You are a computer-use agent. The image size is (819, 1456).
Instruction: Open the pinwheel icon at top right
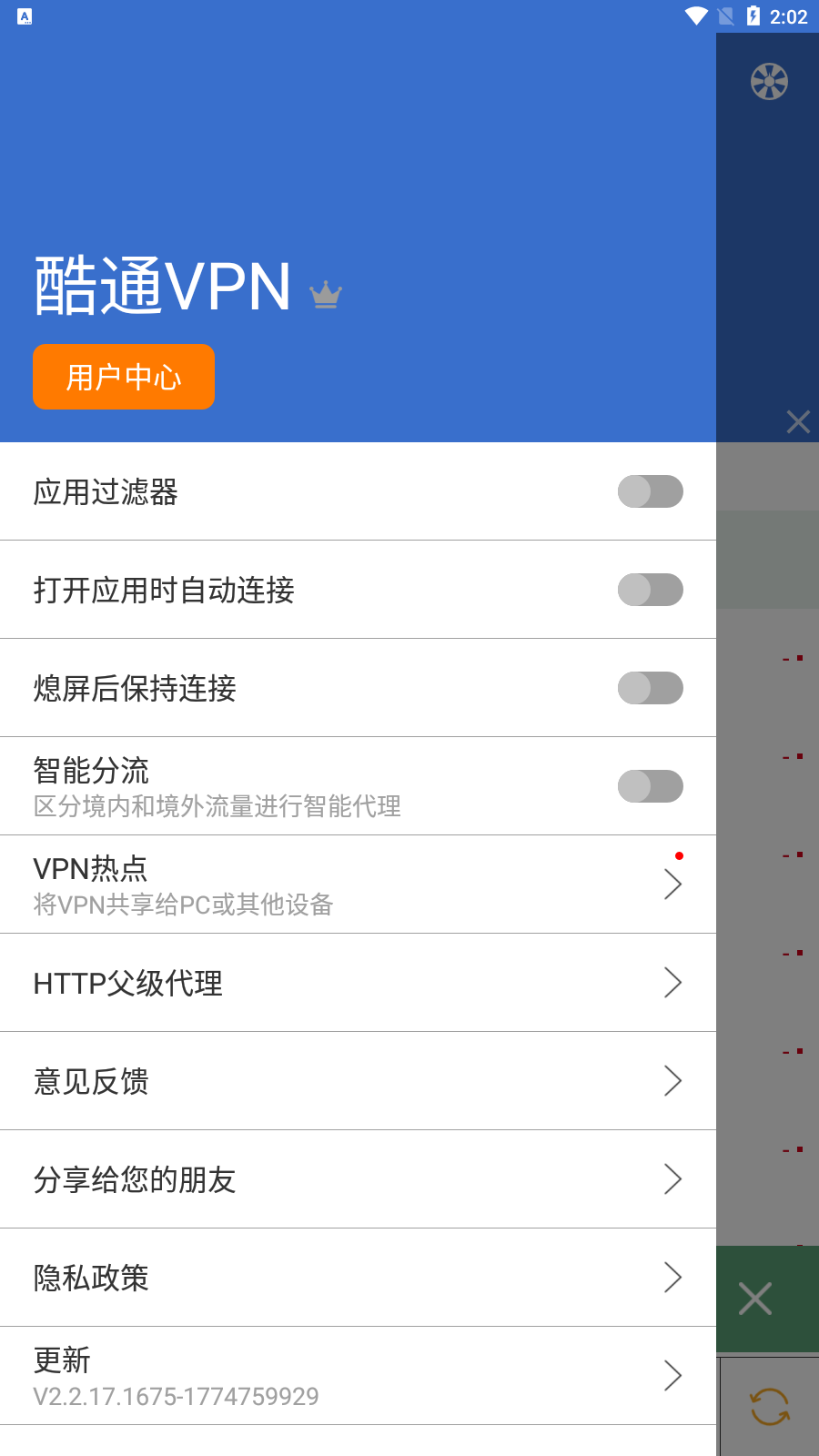coord(769,82)
